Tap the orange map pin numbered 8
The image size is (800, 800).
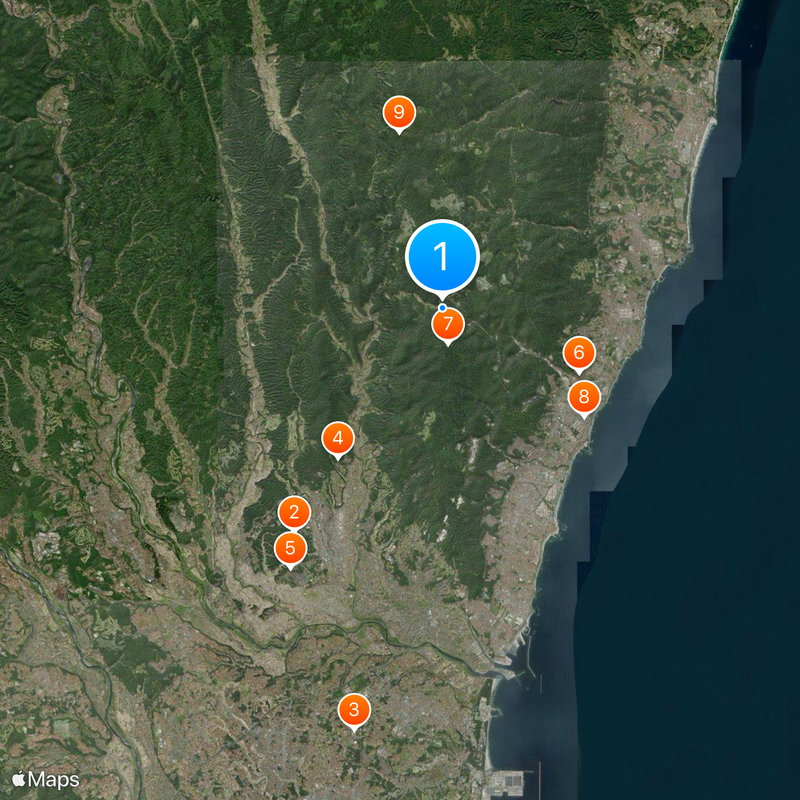click(x=584, y=397)
